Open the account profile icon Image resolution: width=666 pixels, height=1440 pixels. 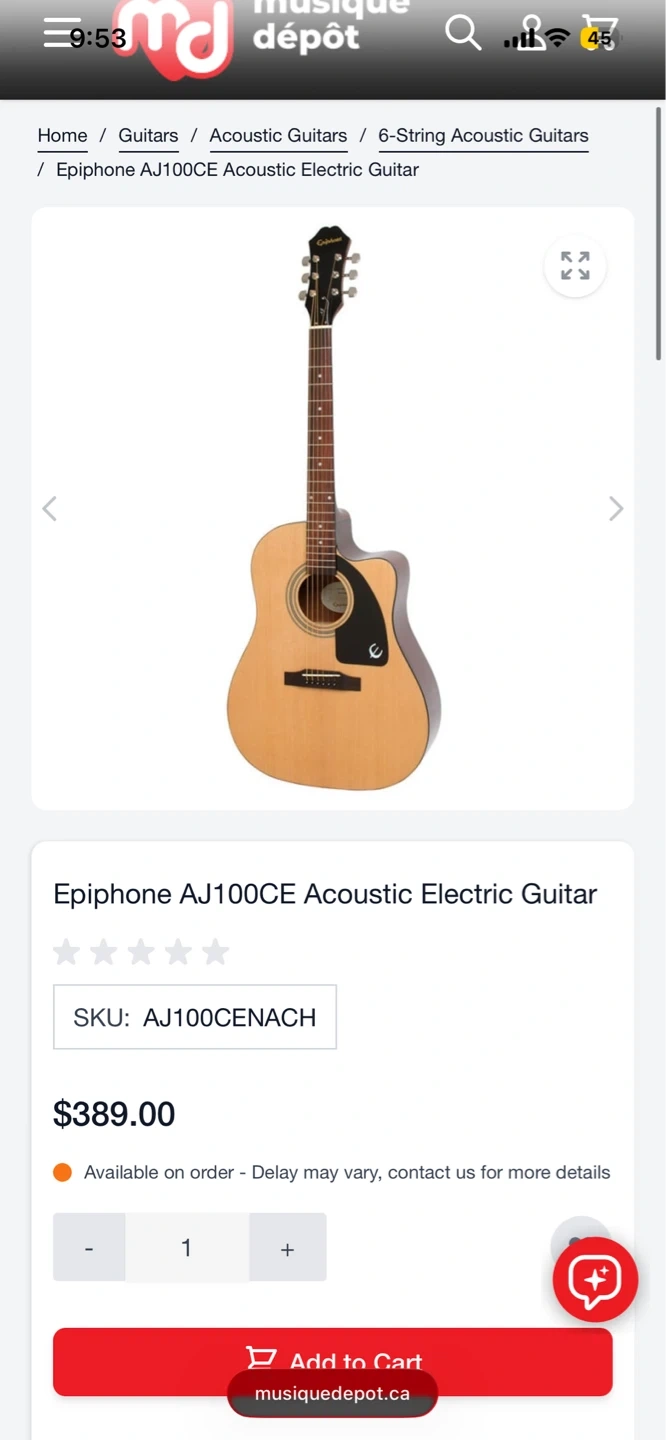coord(531,32)
